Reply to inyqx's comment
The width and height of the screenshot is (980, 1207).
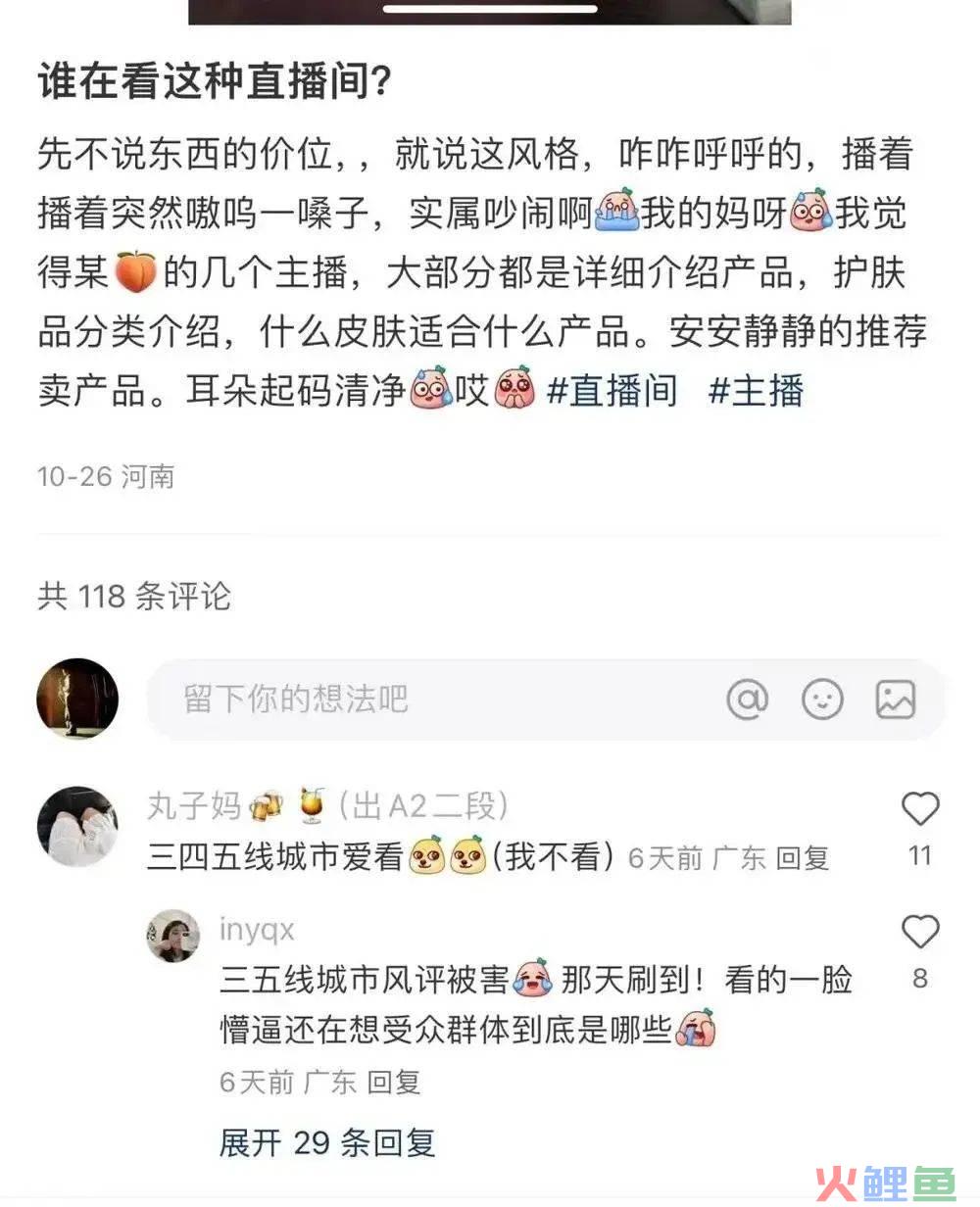(394, 1082)
